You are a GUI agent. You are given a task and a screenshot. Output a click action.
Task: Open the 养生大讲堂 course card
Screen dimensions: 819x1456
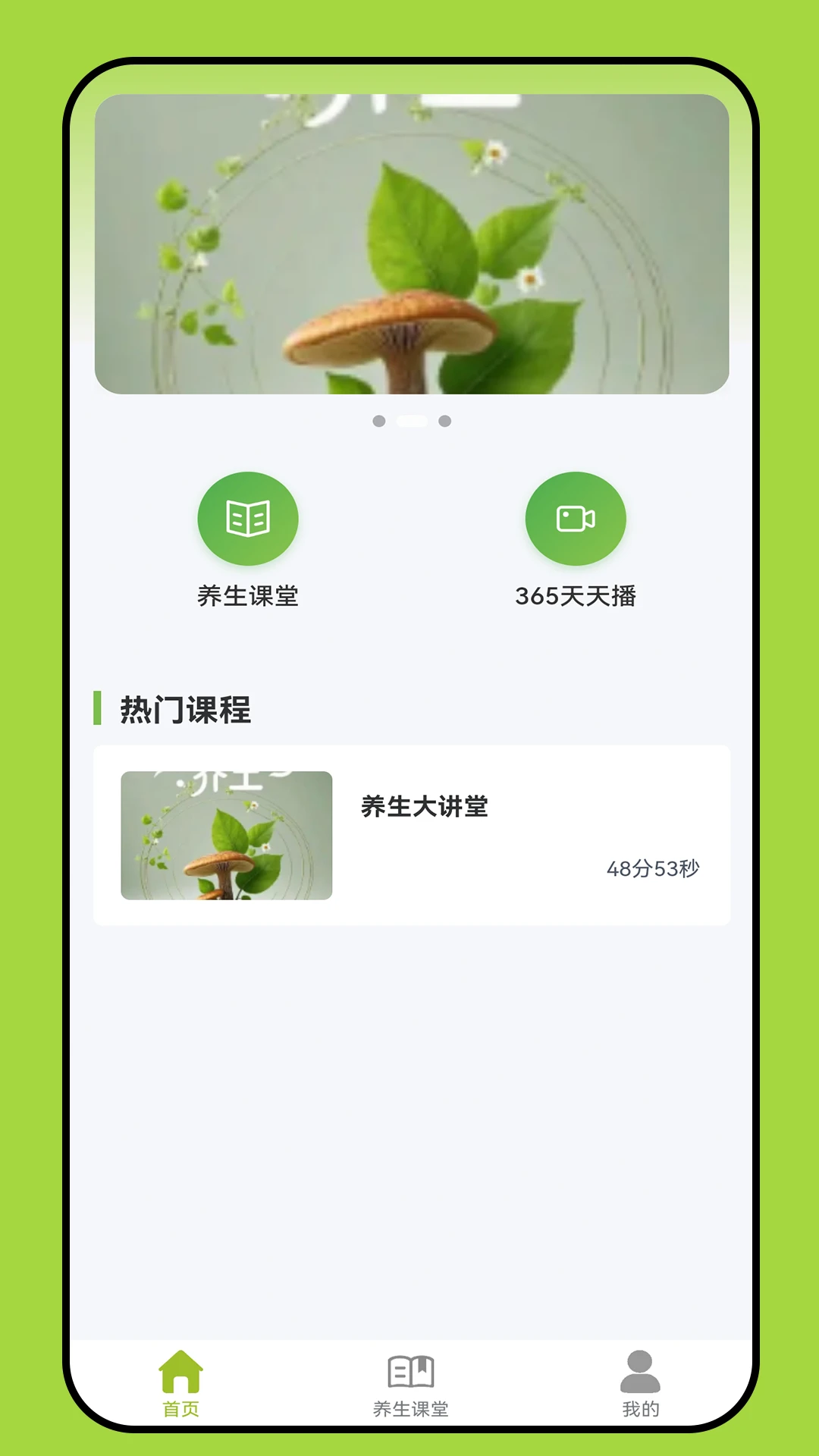click(411, 835)
